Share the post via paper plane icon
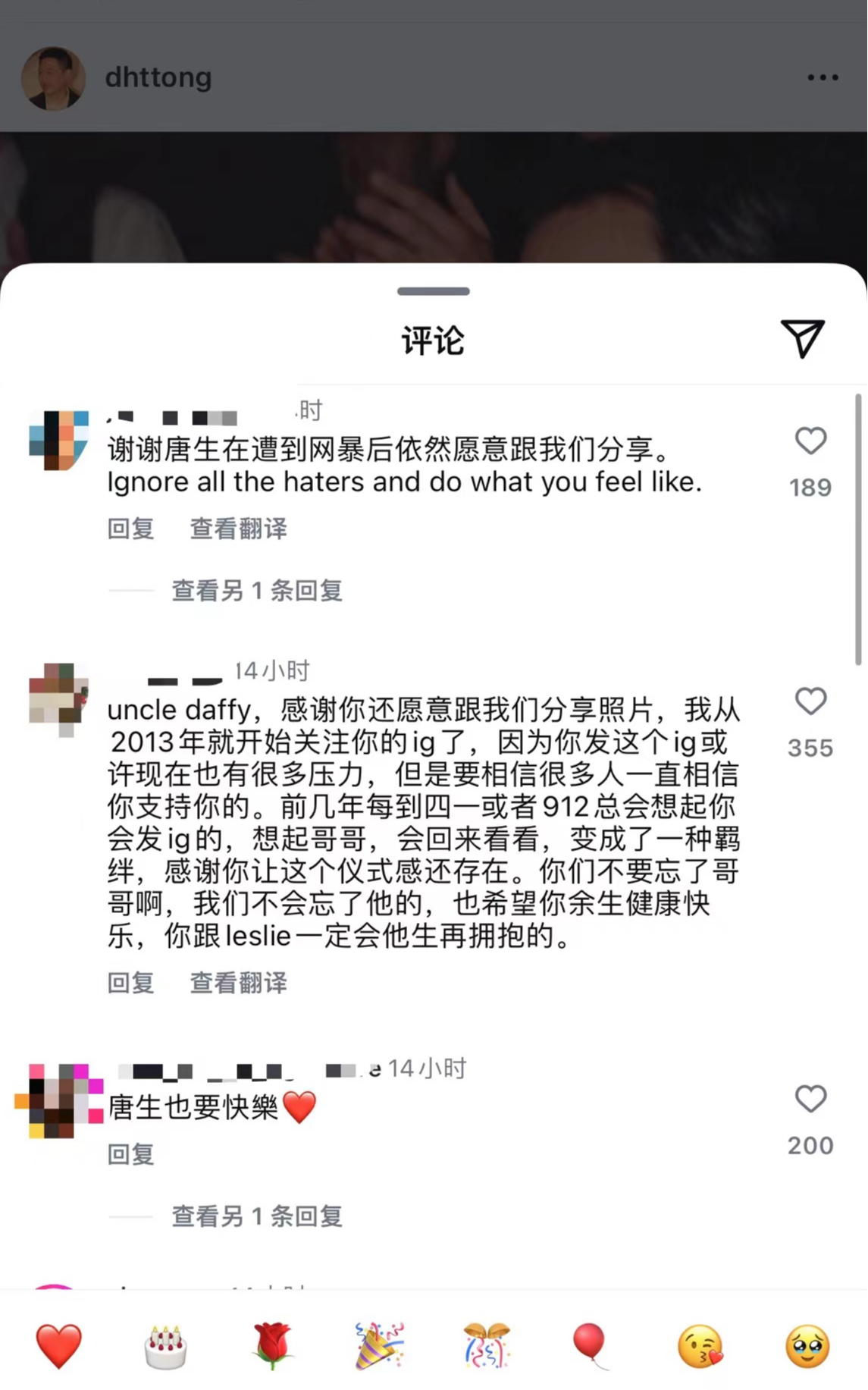Viewport: 868px width, 1390px height. [x=802, y=338]
